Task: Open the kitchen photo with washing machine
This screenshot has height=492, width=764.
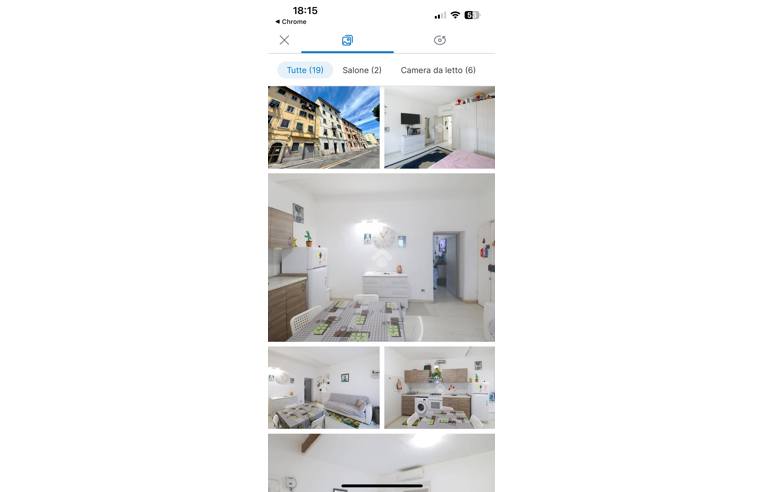Action: 439,388
